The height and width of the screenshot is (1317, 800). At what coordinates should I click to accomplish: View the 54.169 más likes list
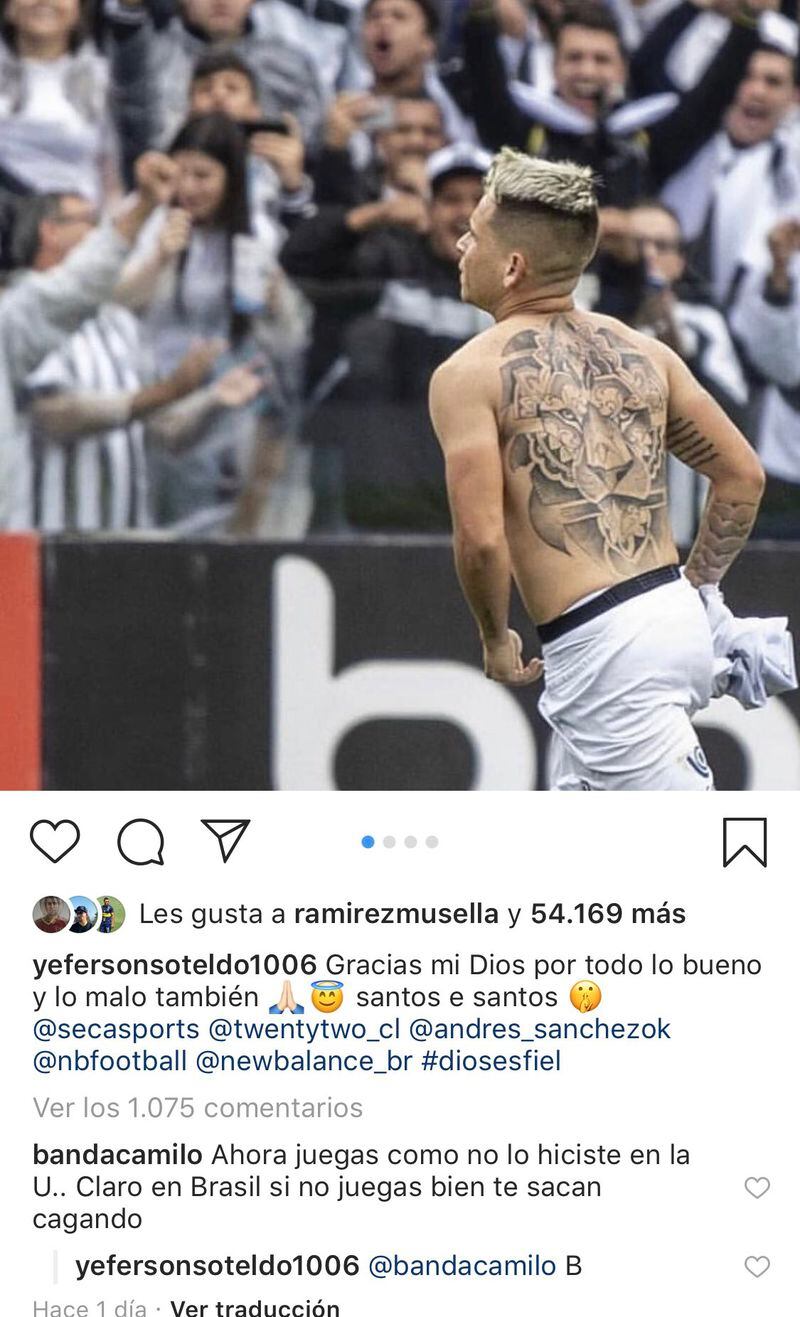click(607, 913)
